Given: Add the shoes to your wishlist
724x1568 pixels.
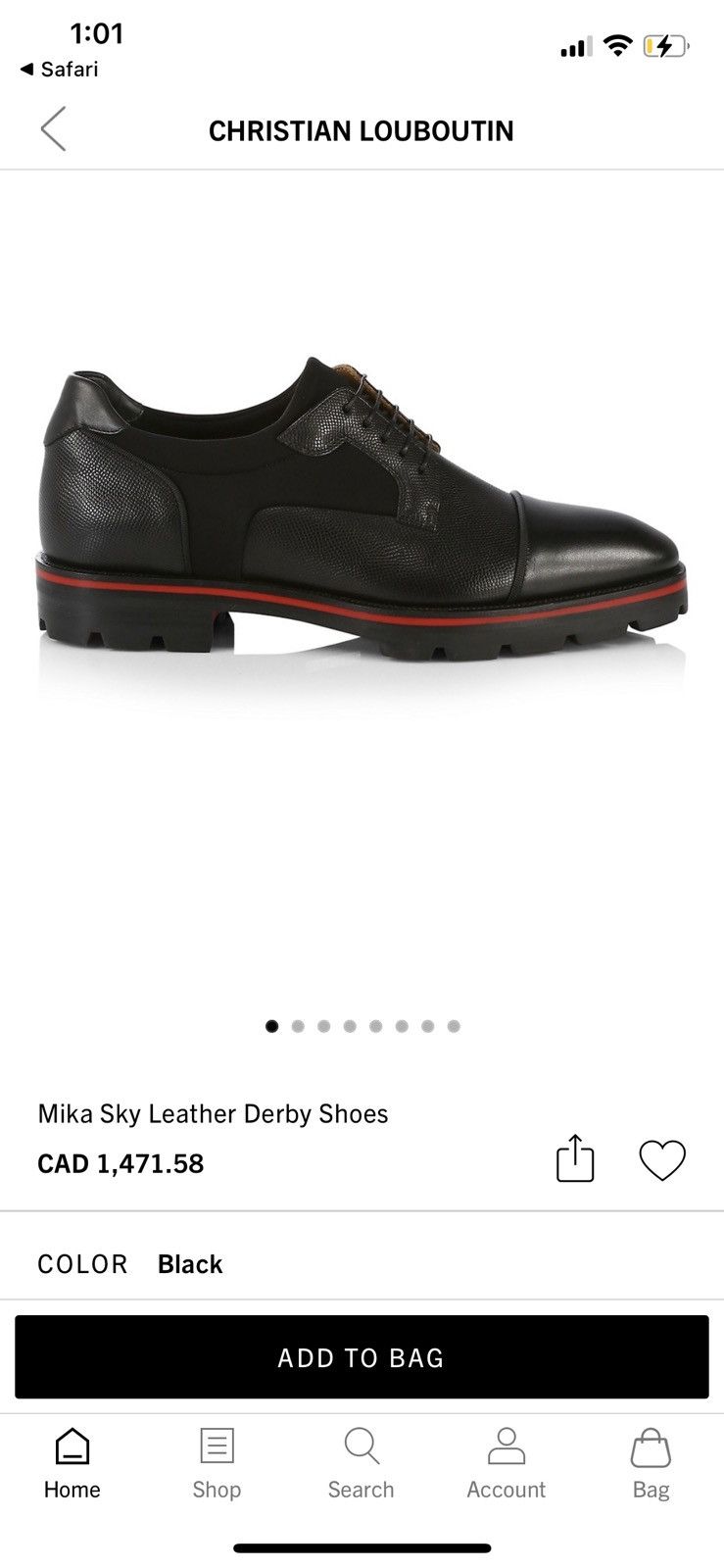Looking at the screenshot, I should [x=662, y=1160].
